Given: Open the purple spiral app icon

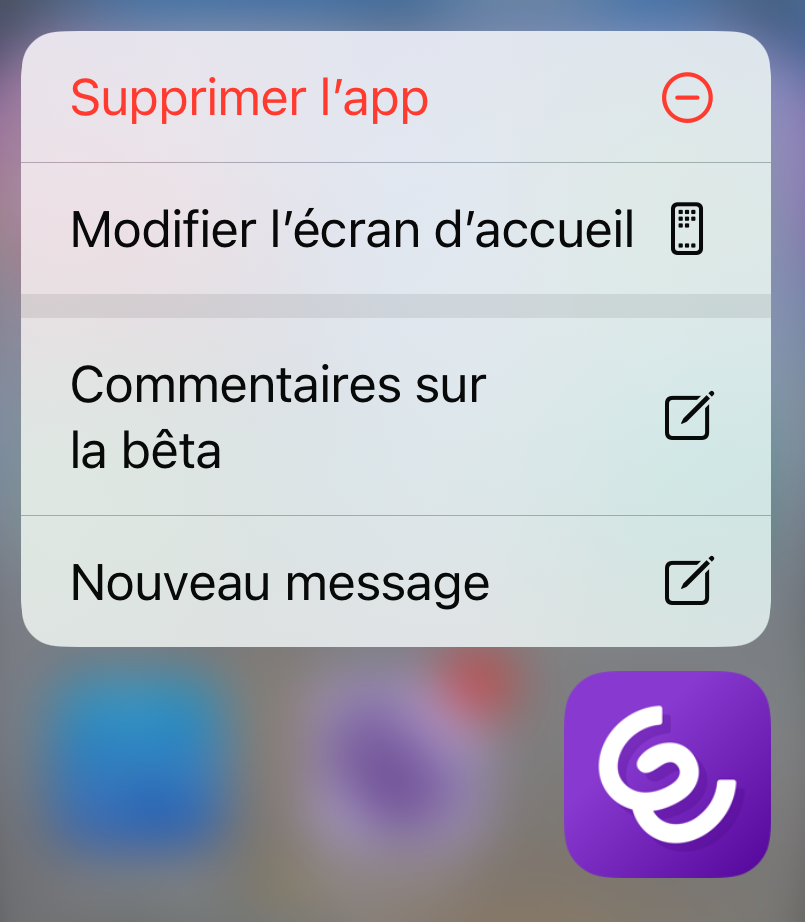Looking at the screenshot, I should 667,774.
